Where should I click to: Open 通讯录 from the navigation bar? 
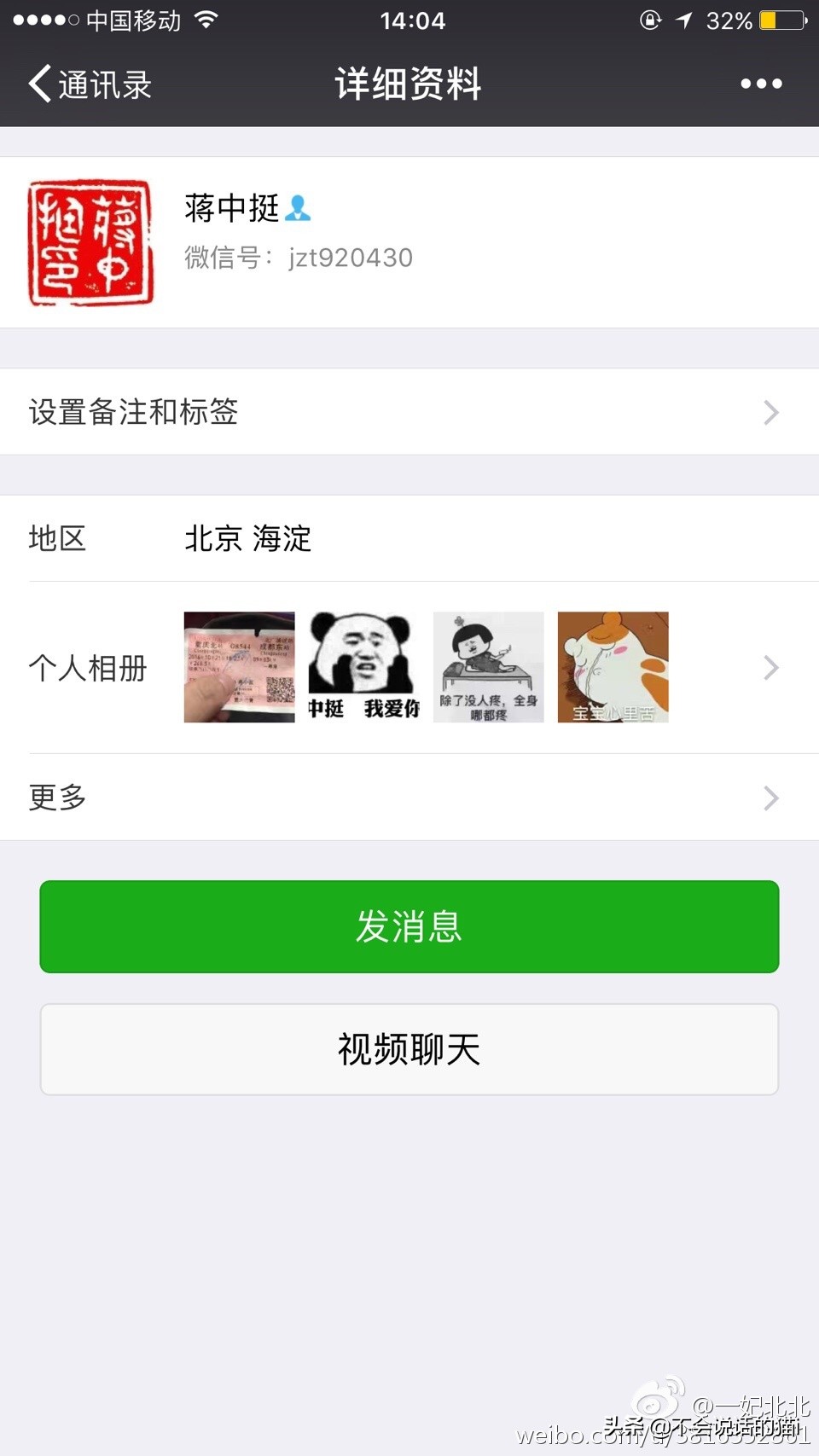(102, 83)
